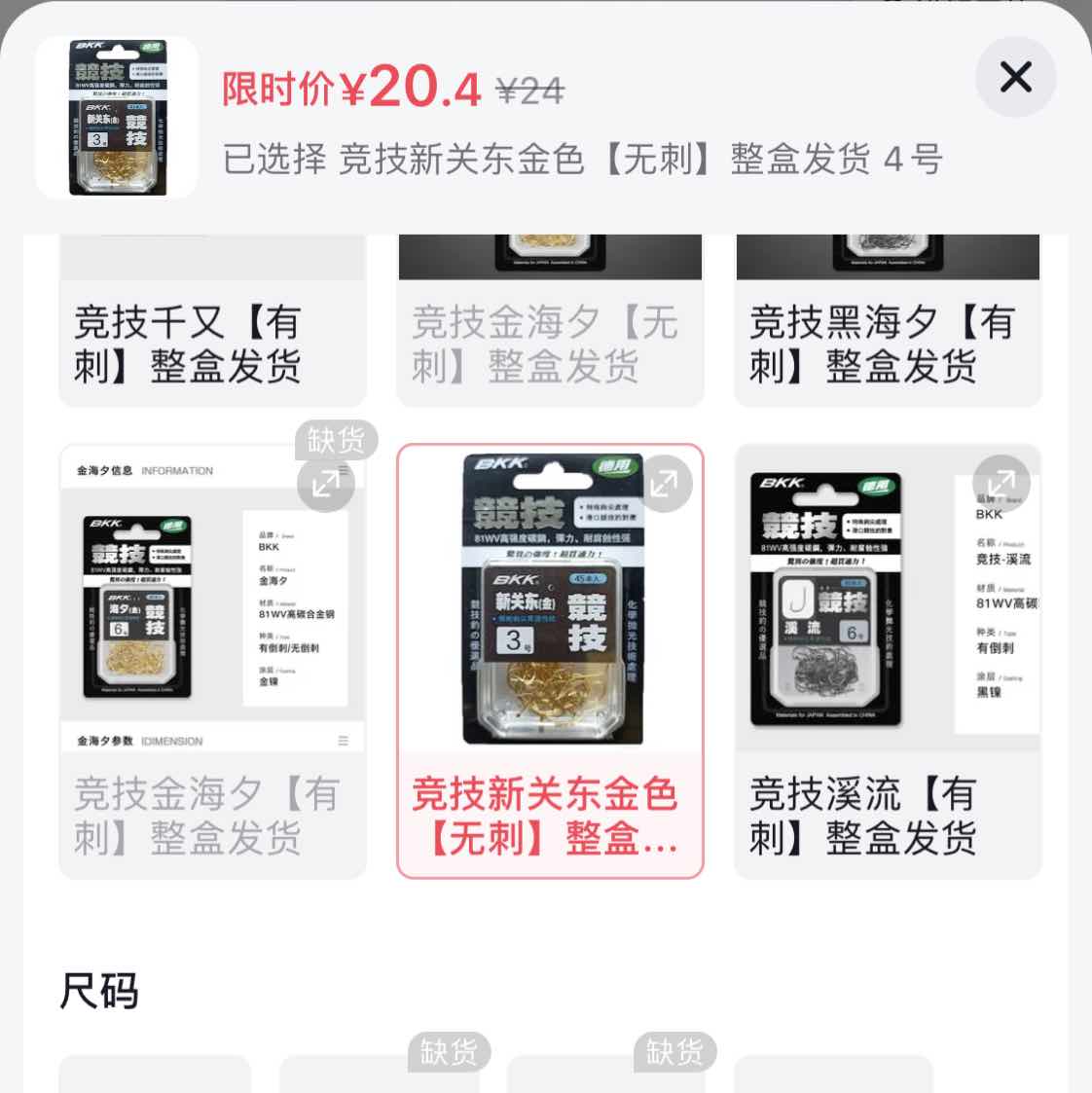This screenshot has width=1092, height=1093.
Task: Select the 竞技黑海夕【有刺】整盒发货 option
Action: pyautogui.click(x=887, y=343)
